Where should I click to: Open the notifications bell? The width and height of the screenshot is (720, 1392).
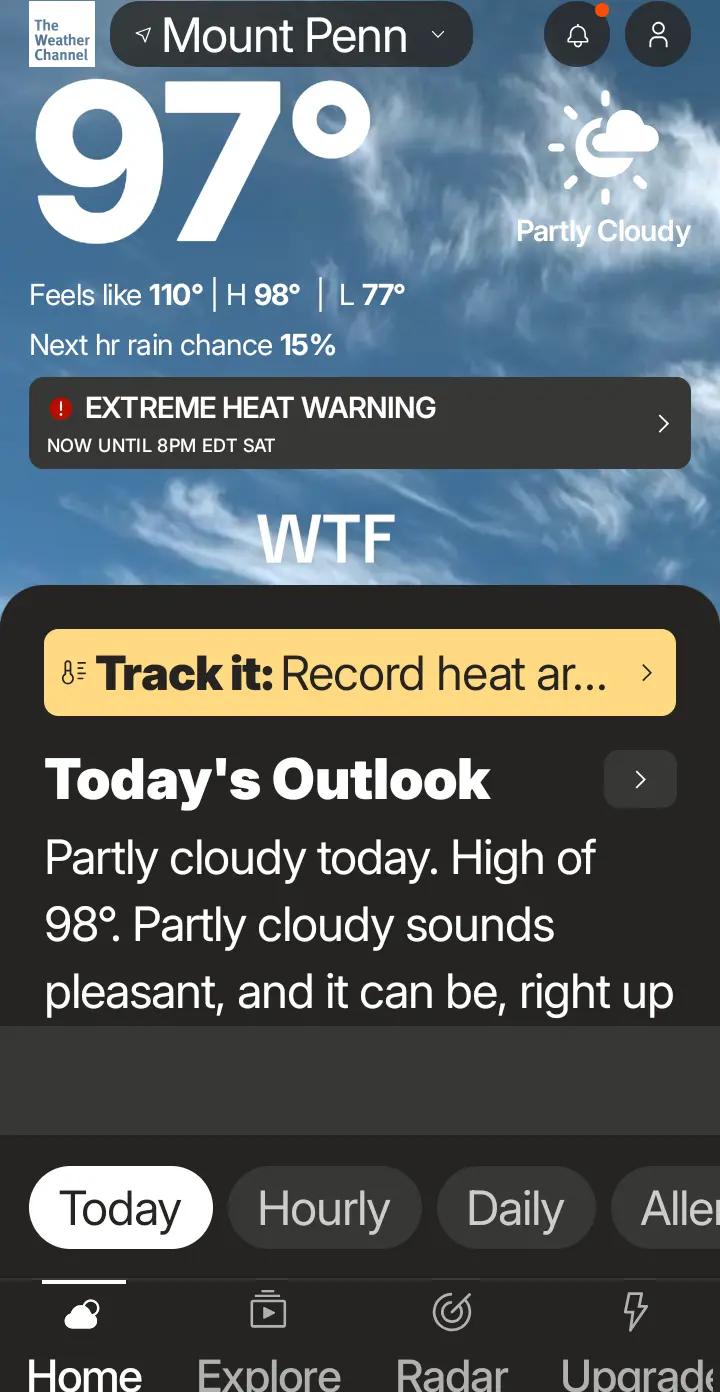point(577,35)
